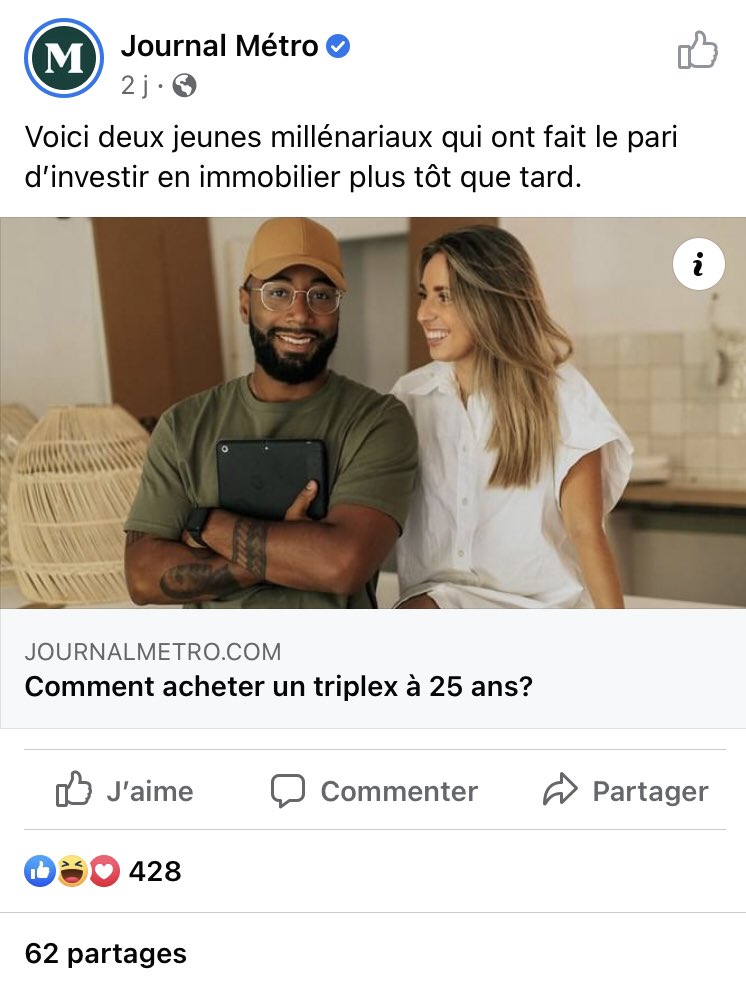This screenshot has height=1000, width=746.
Task: Open the Journal Métro page name link
Action: pos(219,46)
